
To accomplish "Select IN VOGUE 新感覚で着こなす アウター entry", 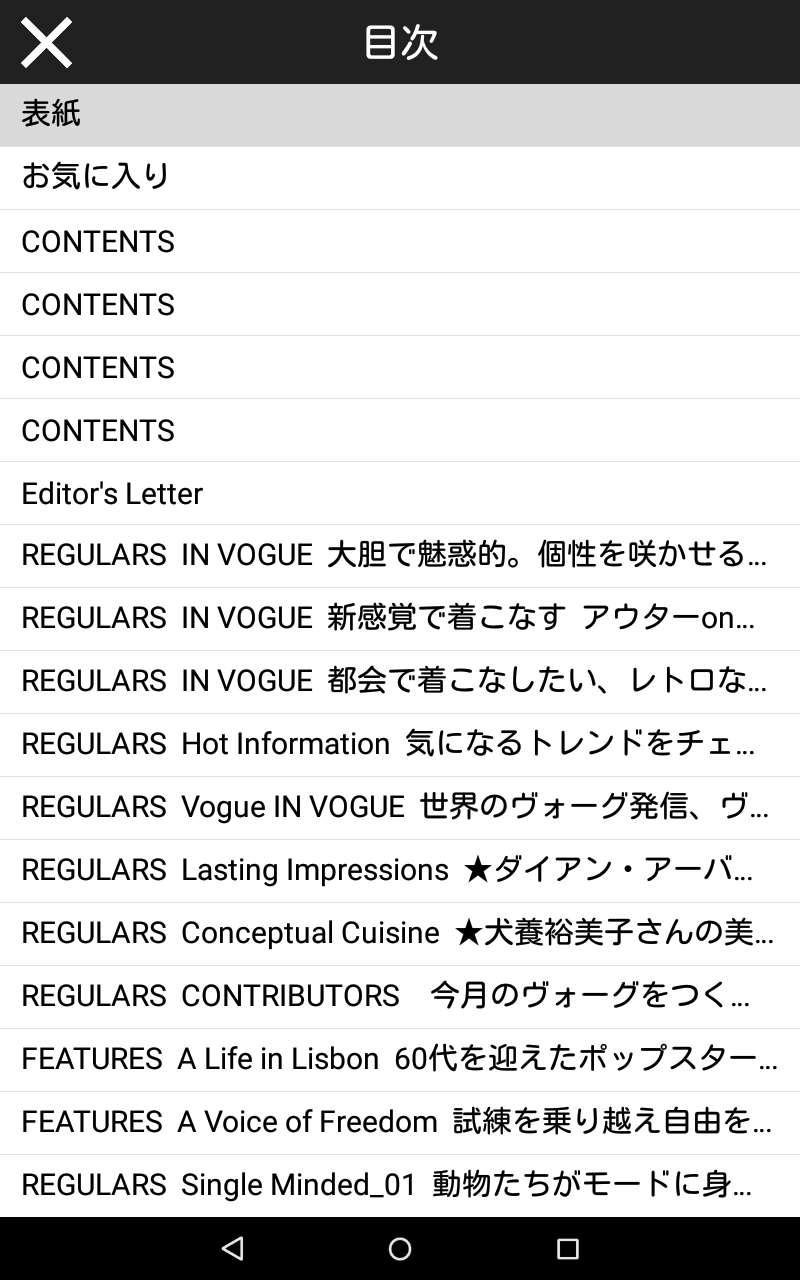I will (x=400, y=619).
